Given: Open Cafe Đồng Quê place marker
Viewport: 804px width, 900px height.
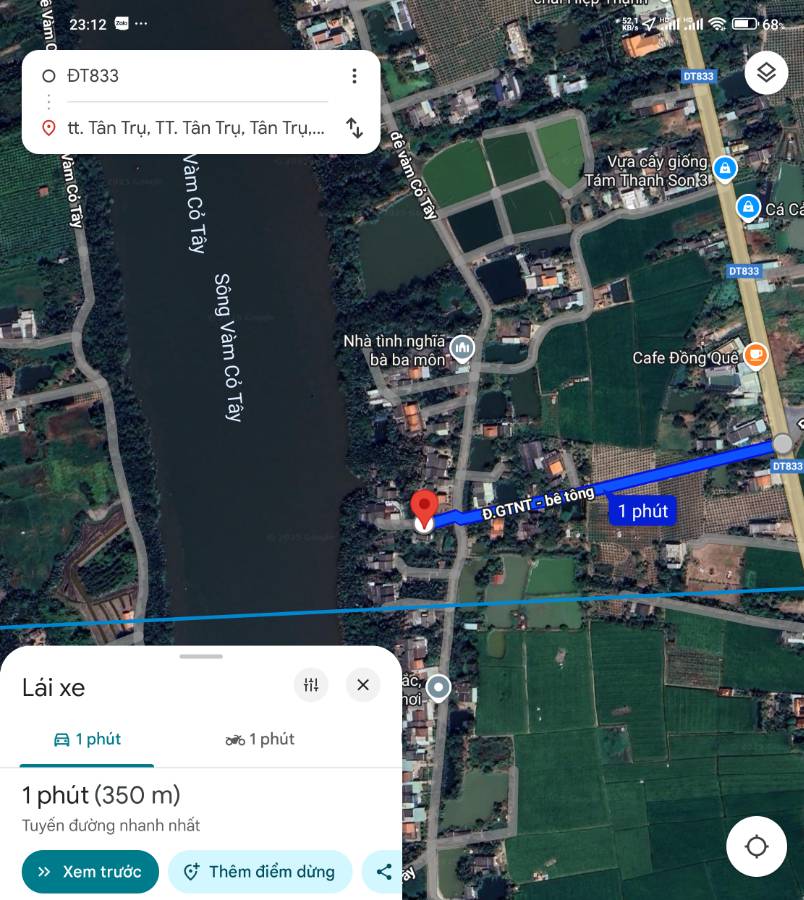Looking at the screenshot, I should point(755,356).
